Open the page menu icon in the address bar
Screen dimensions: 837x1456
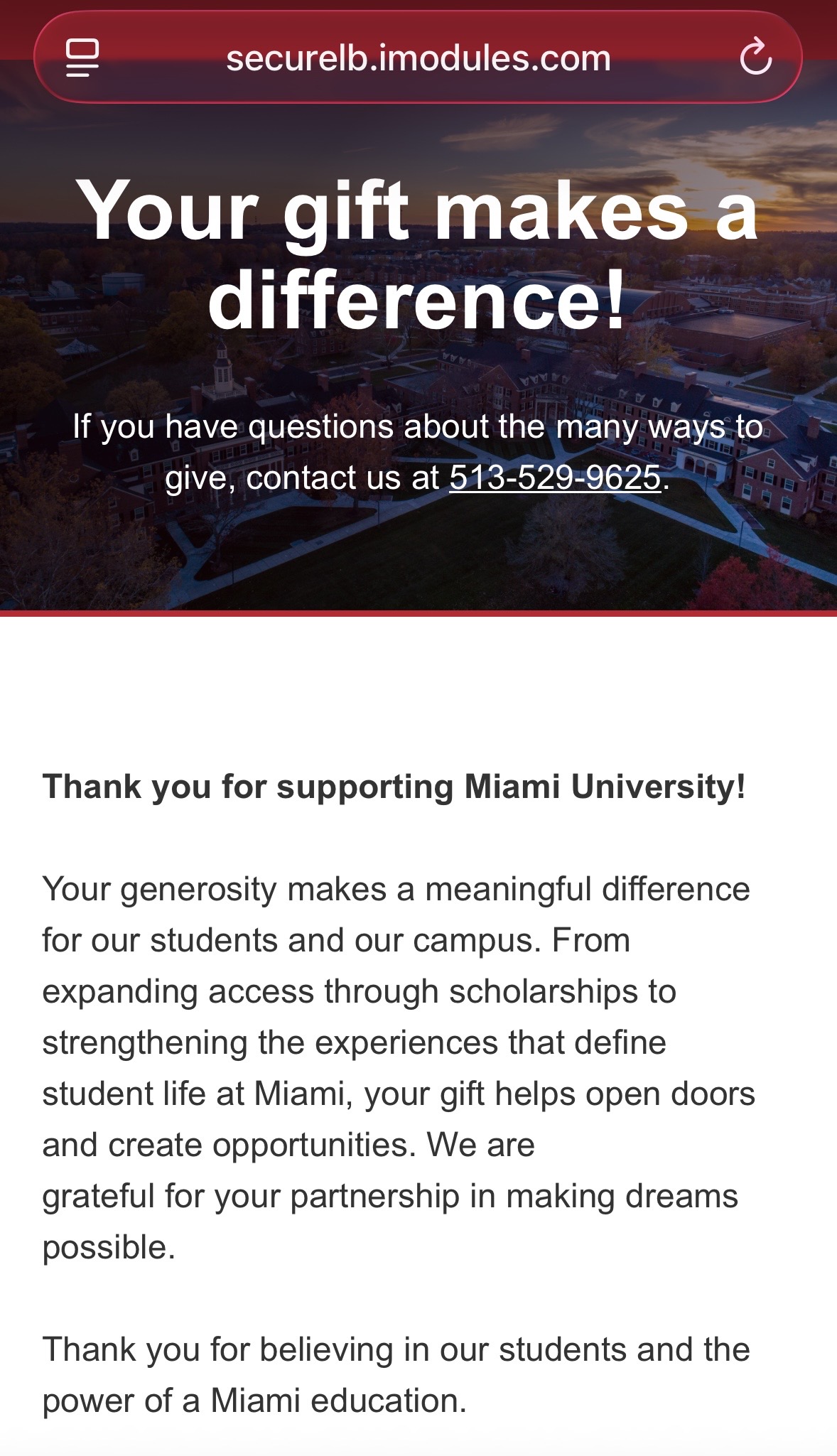click(82, 58)
